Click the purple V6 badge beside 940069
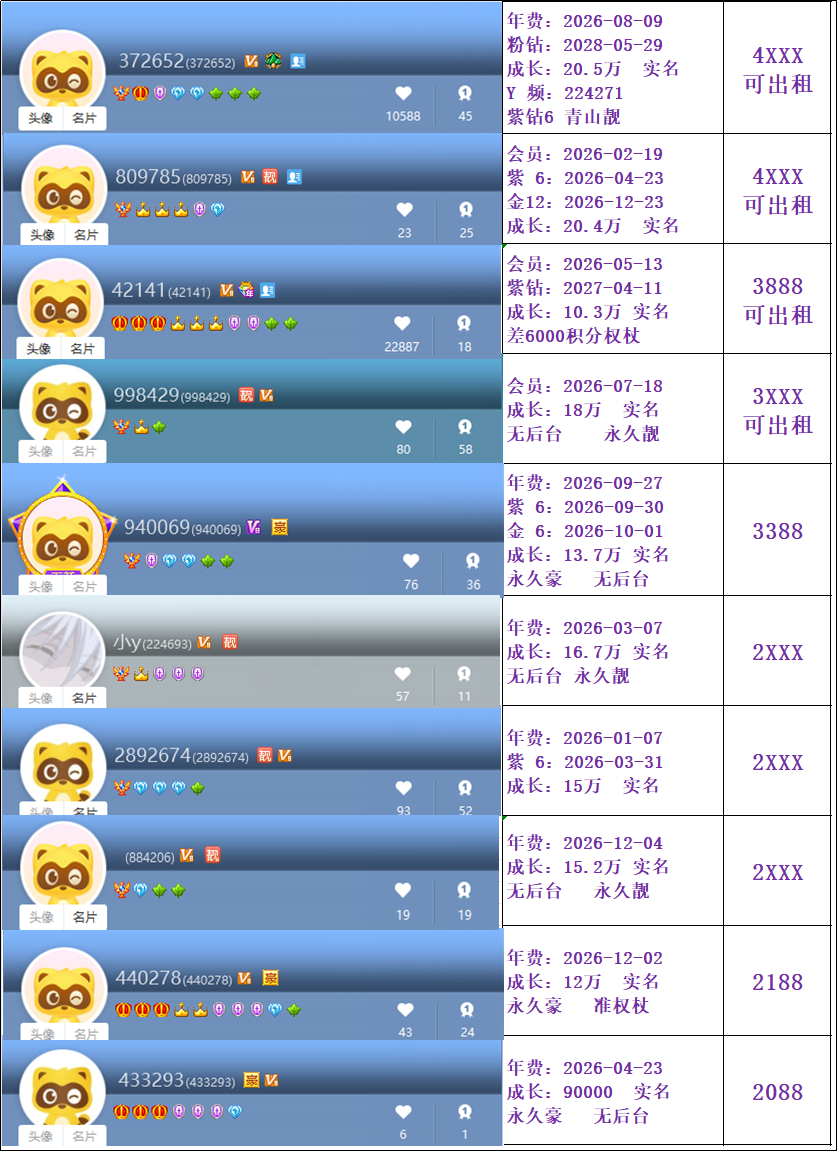The image size is (838, 1152). (251, 527)
